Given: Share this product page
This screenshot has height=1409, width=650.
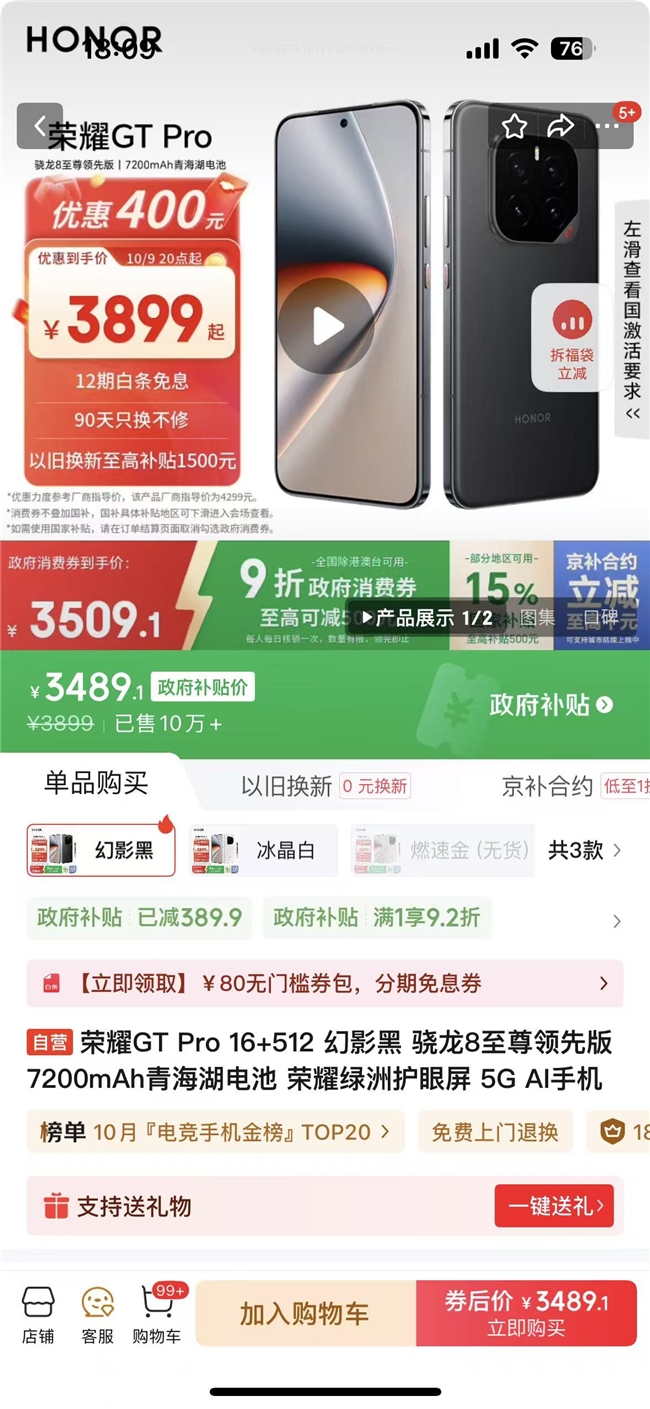Looking at the screenshot, I should pyautogui.click(x=561, y=126).
